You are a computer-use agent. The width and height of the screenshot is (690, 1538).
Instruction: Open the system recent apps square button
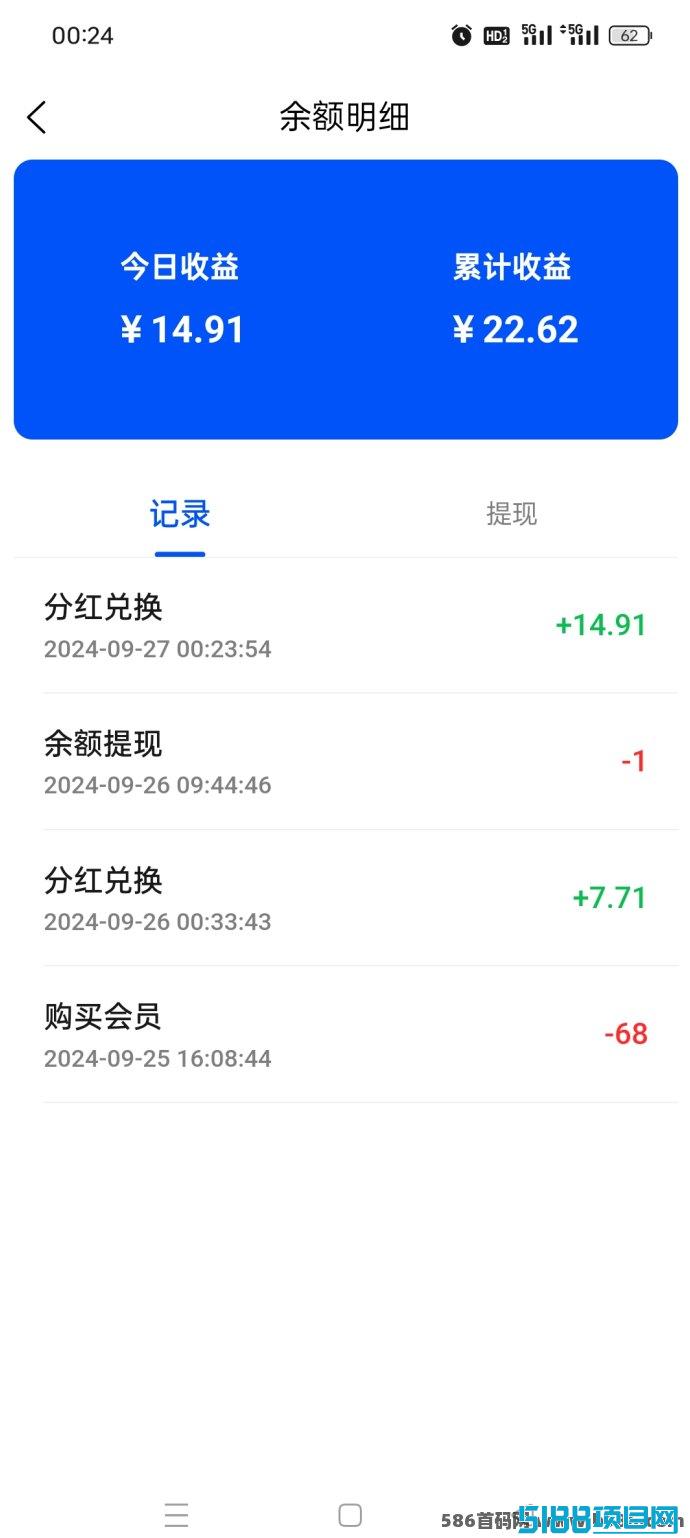pos(350,1515)
